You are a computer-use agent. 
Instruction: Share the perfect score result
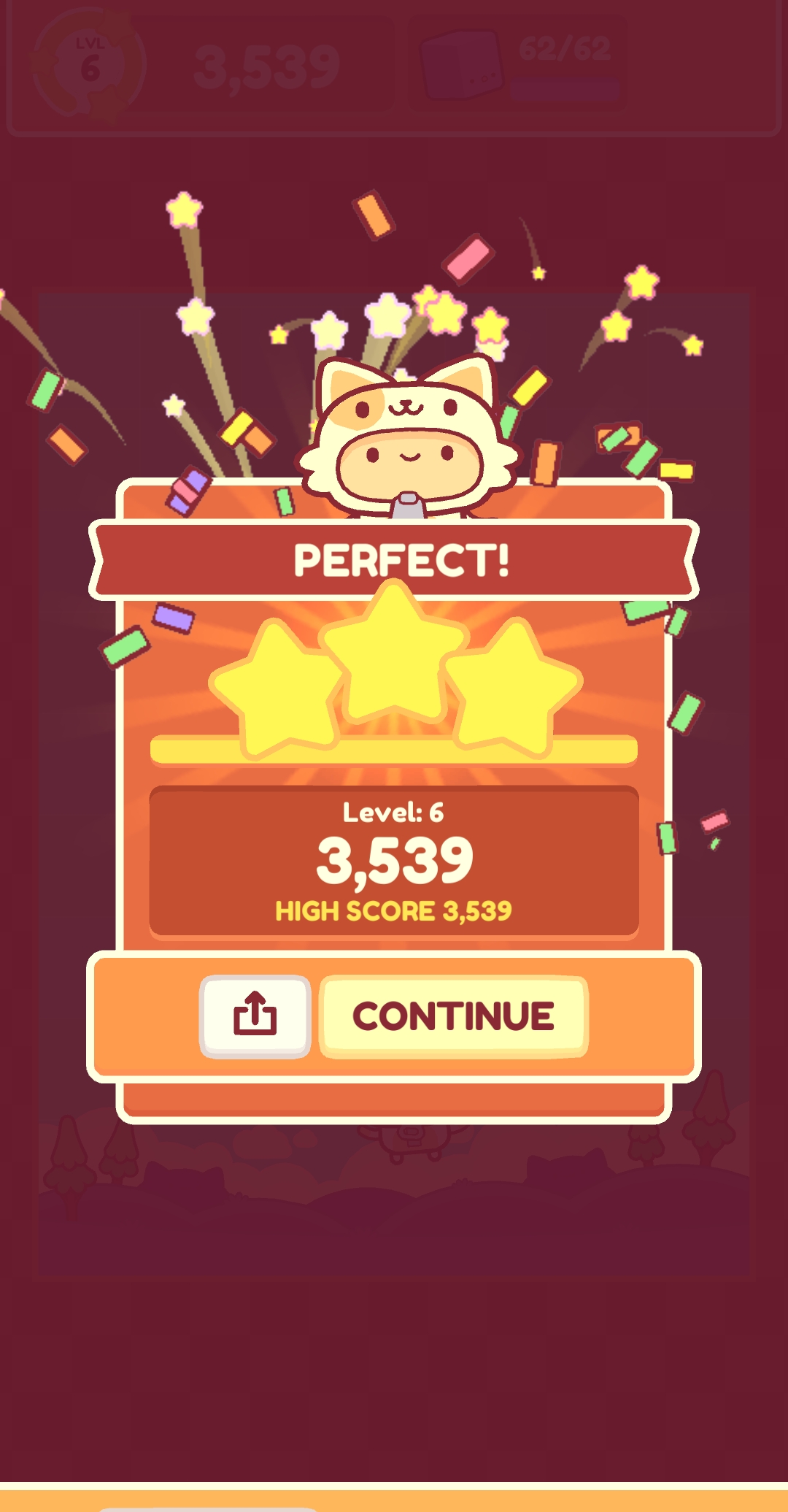[255, 1015]
